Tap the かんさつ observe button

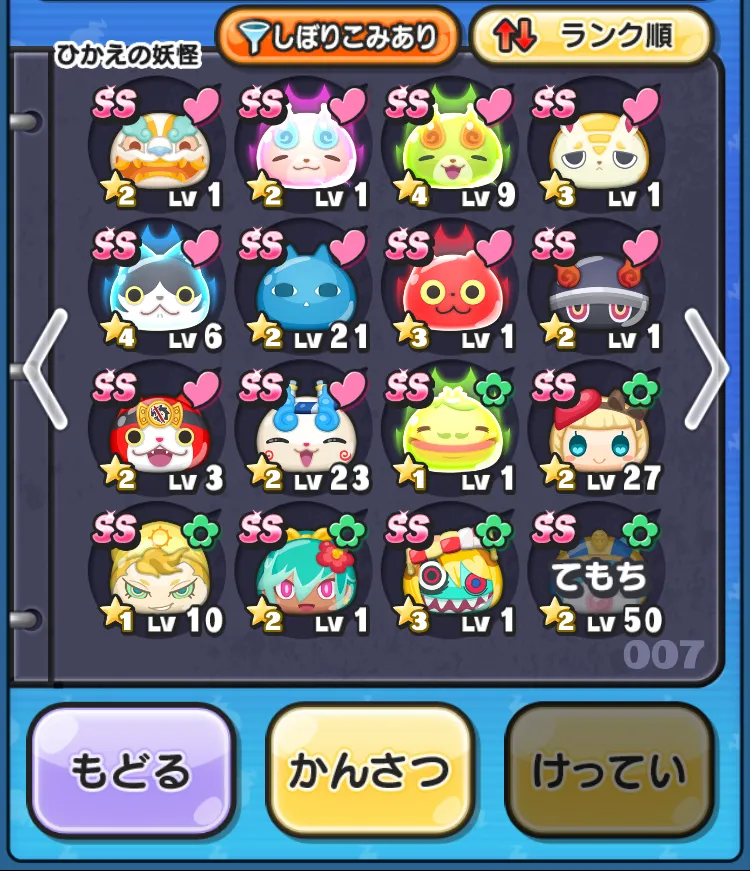coord(370,770)
